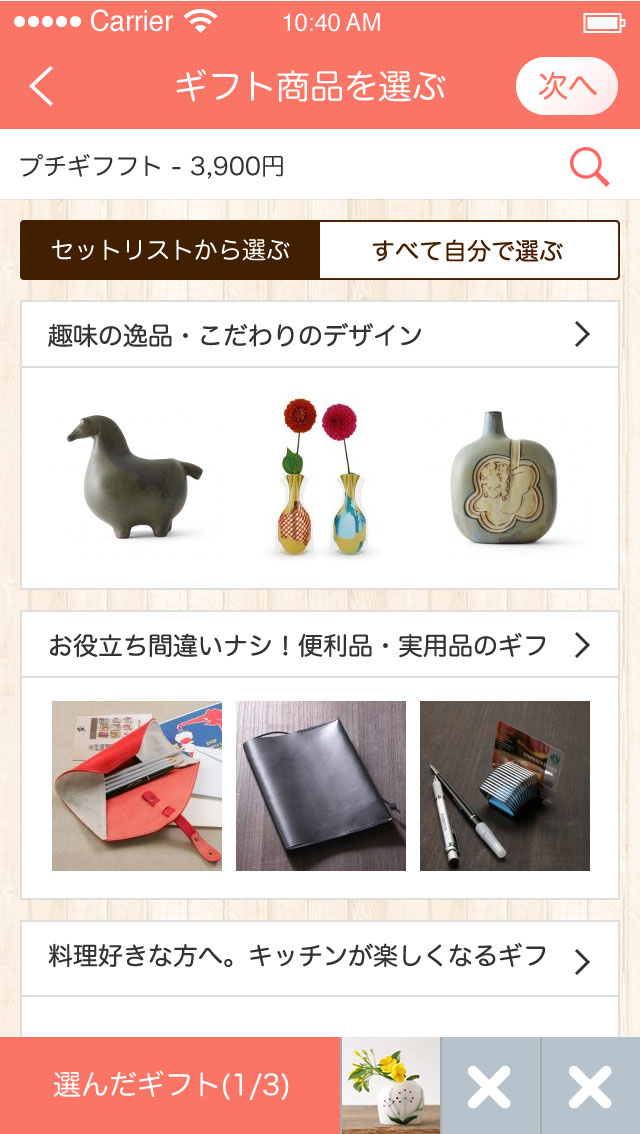The width and height of the screenshot is (640, 1134).
Task: Go back using the header arrow
Action: tap(42, 87)
